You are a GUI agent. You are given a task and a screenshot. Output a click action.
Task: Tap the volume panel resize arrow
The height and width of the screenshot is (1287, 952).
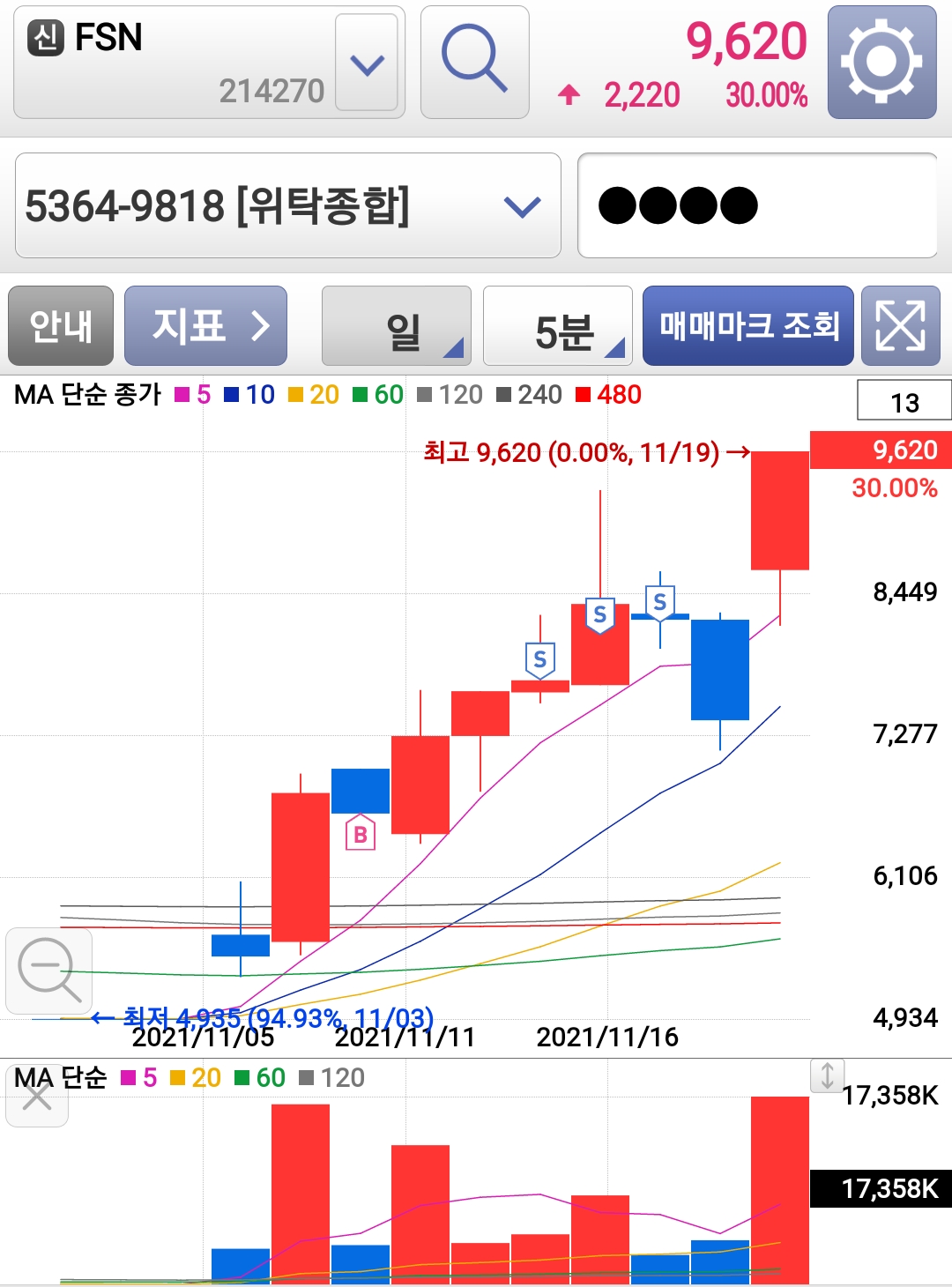(x=827, y=1075)
